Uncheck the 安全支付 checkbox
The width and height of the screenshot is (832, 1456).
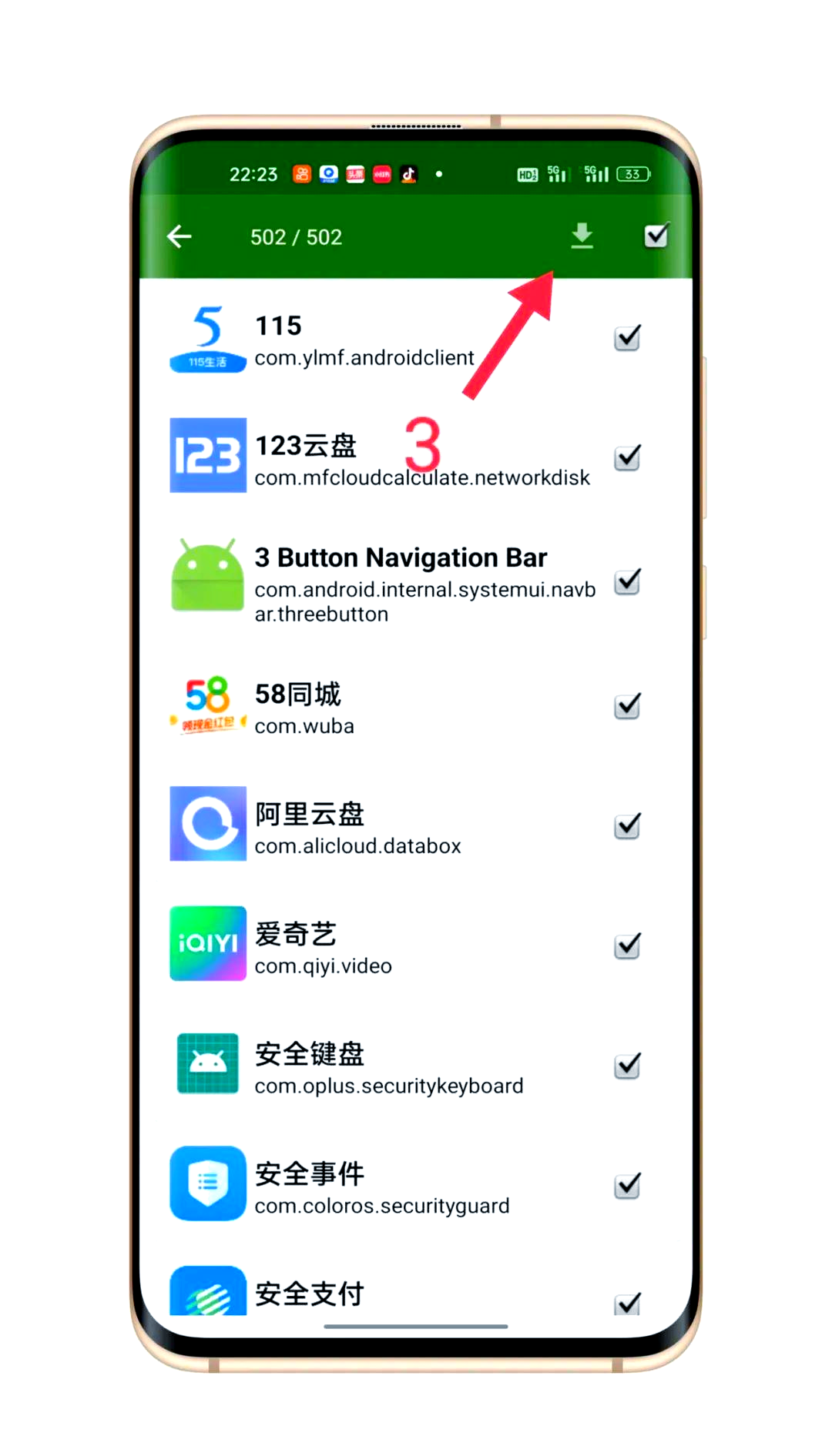pos(628,1304)
